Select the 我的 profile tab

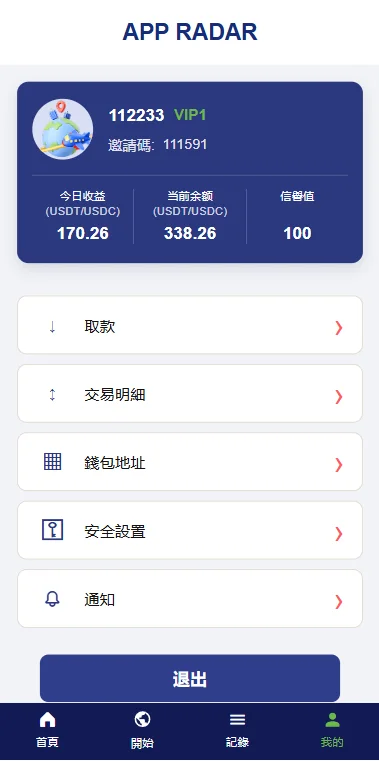332,730
